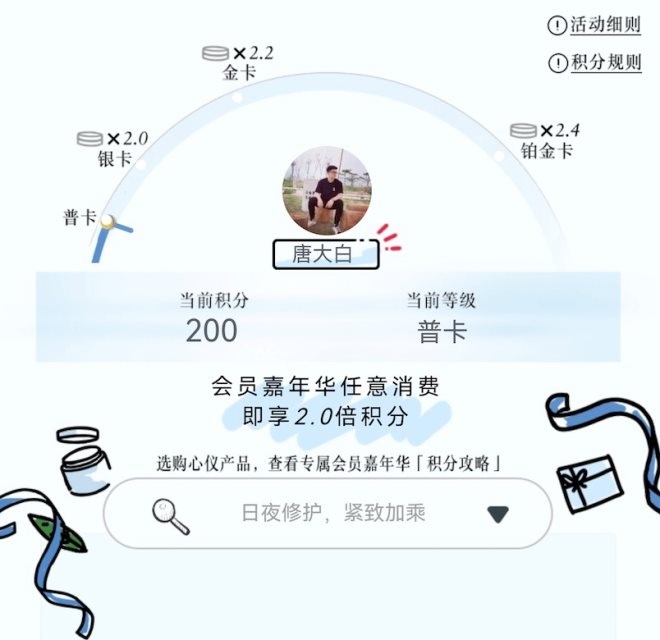Image resolution: width=660 pixels, height=640 pixels.
Task: Tap the user avatar photo
Action: click(329, 191)
